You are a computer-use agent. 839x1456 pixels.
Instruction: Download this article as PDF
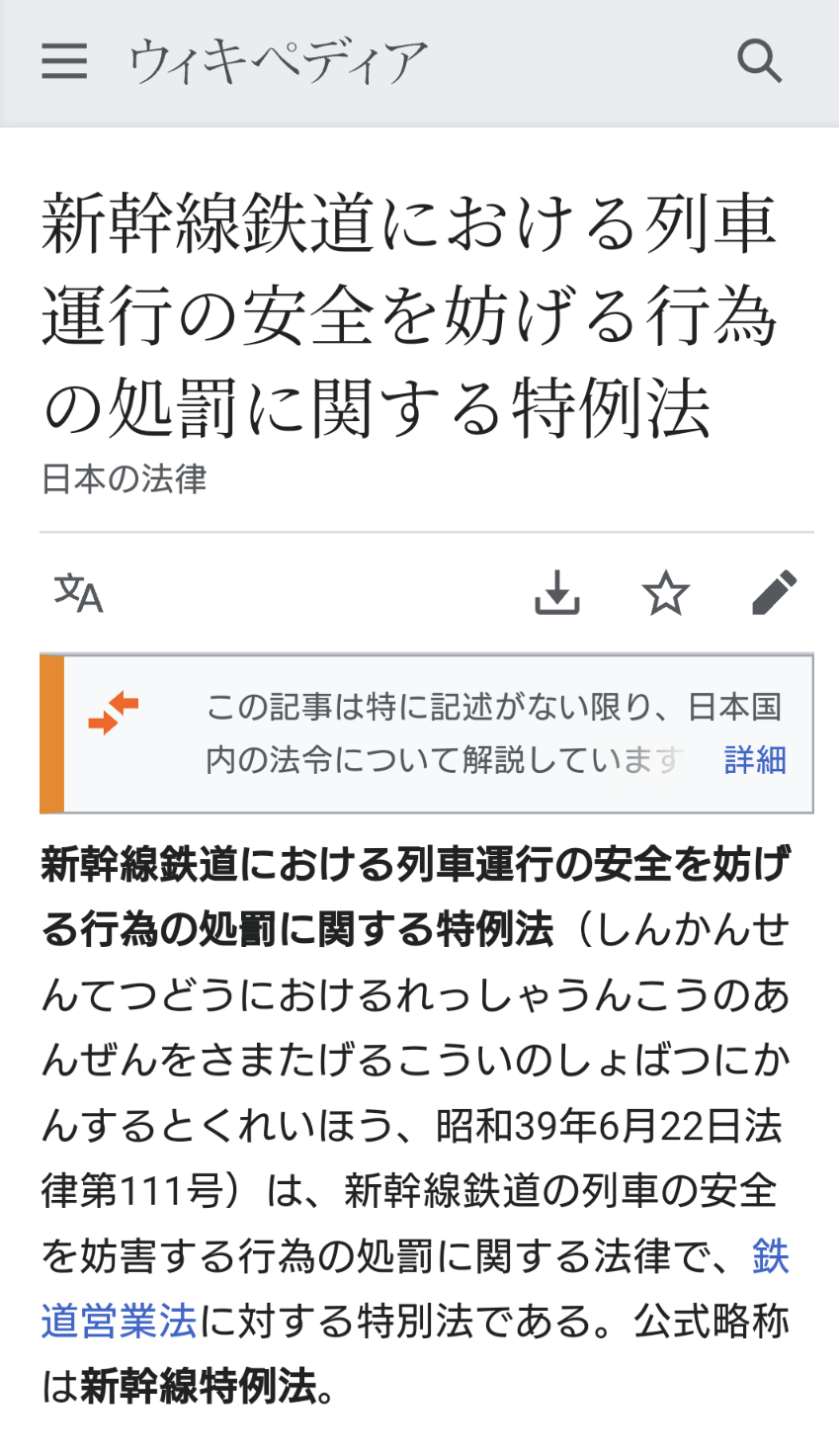[557, 593]
